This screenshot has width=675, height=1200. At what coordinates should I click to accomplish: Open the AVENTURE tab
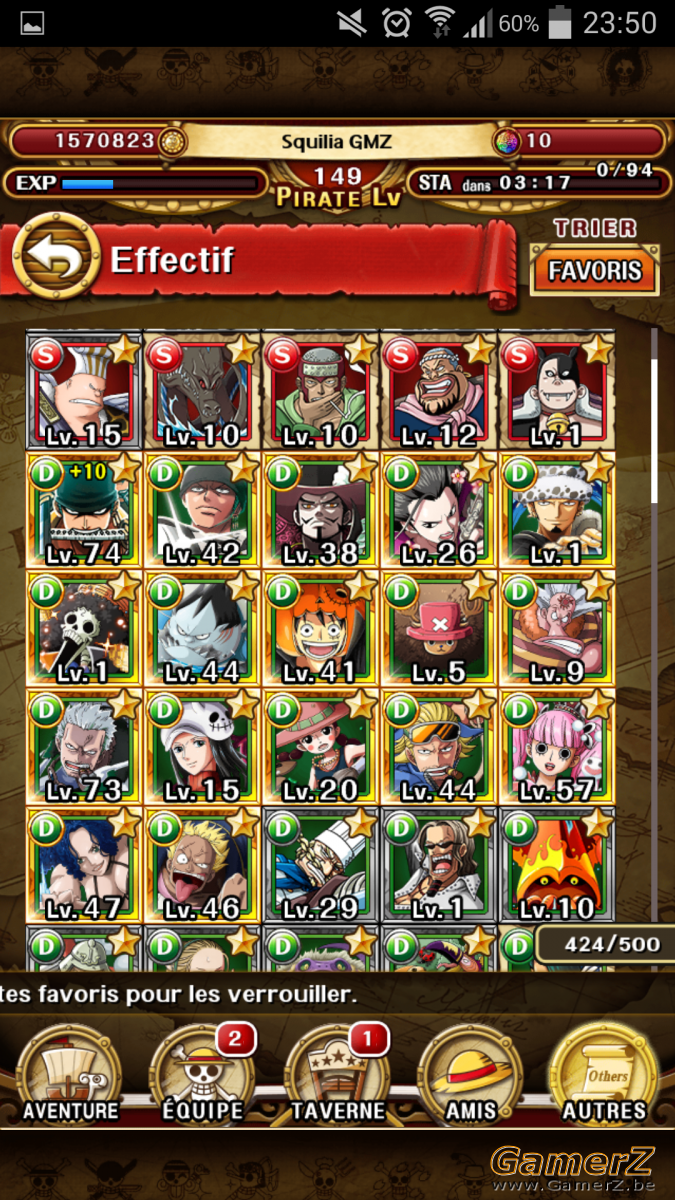tap(70, 1074)
